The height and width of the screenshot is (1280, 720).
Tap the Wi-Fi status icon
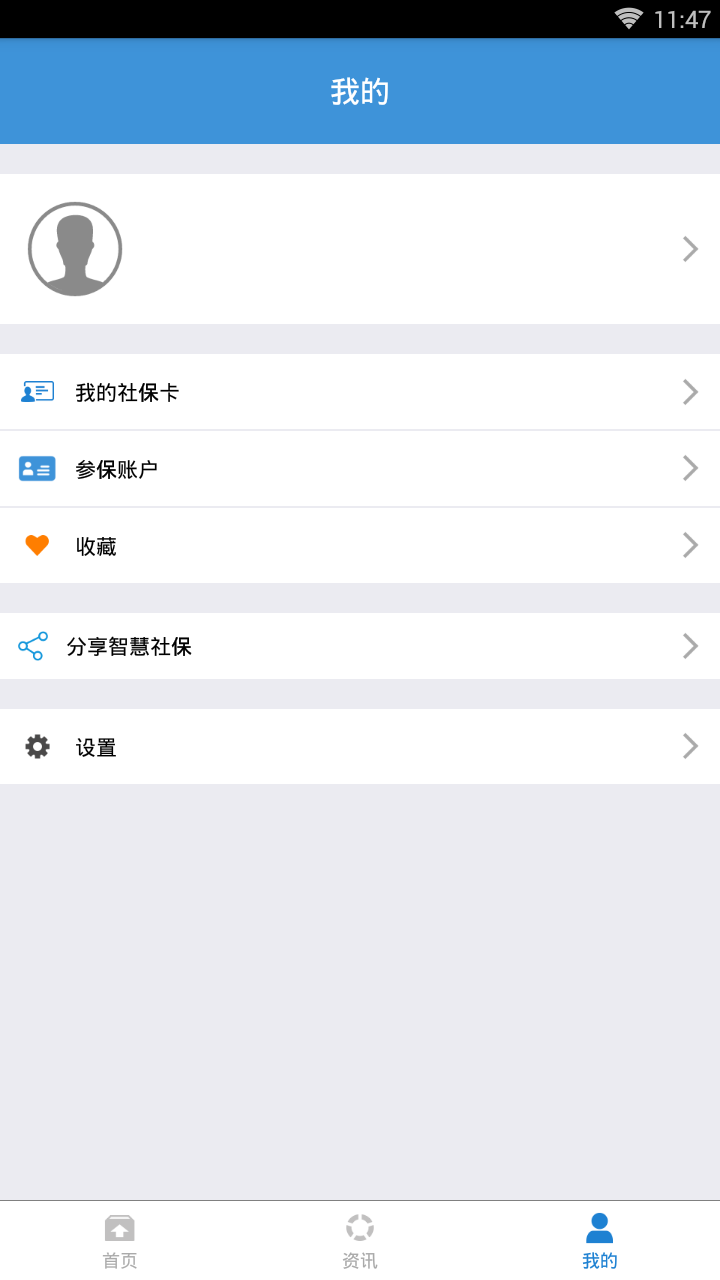pyautogui.click(x=629, y=16)
